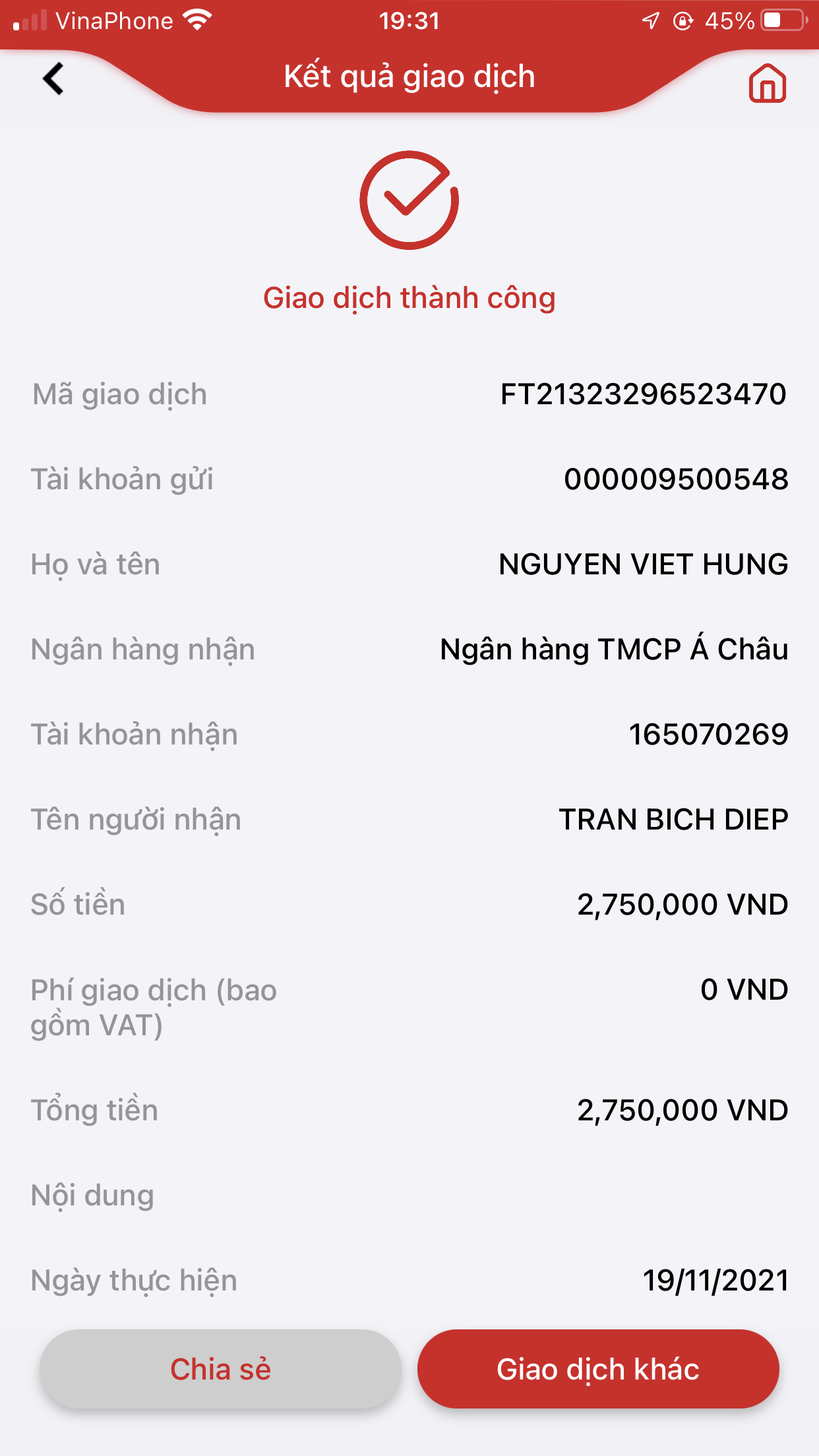Start another transaction with Giao dịch khác
This screenshot has width=819, height=1456.
[598, 1369]
